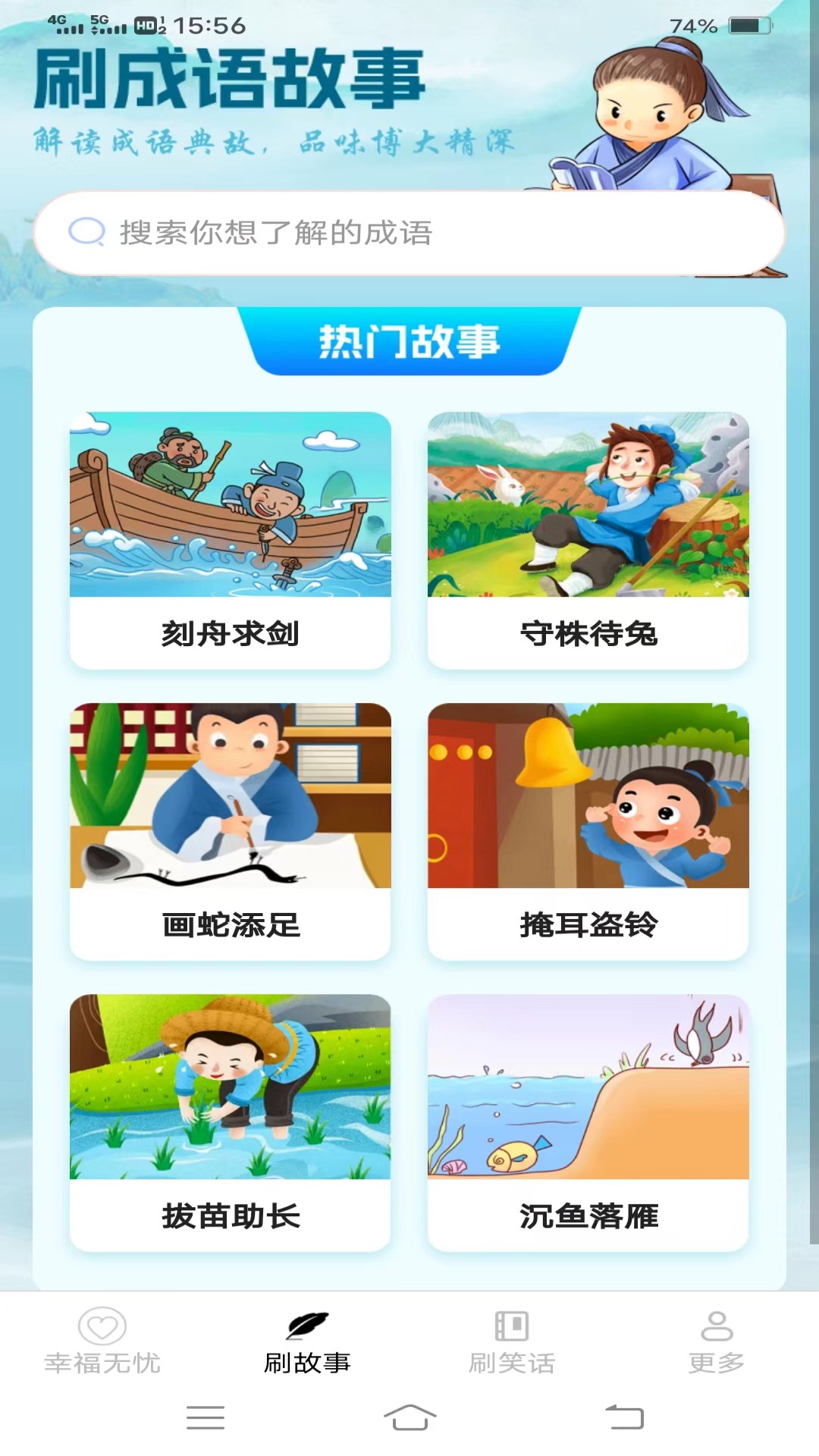The image size is (819, 1456).
Task: Open the 画蛇添足 story card
Action: [x=231, y=832]
